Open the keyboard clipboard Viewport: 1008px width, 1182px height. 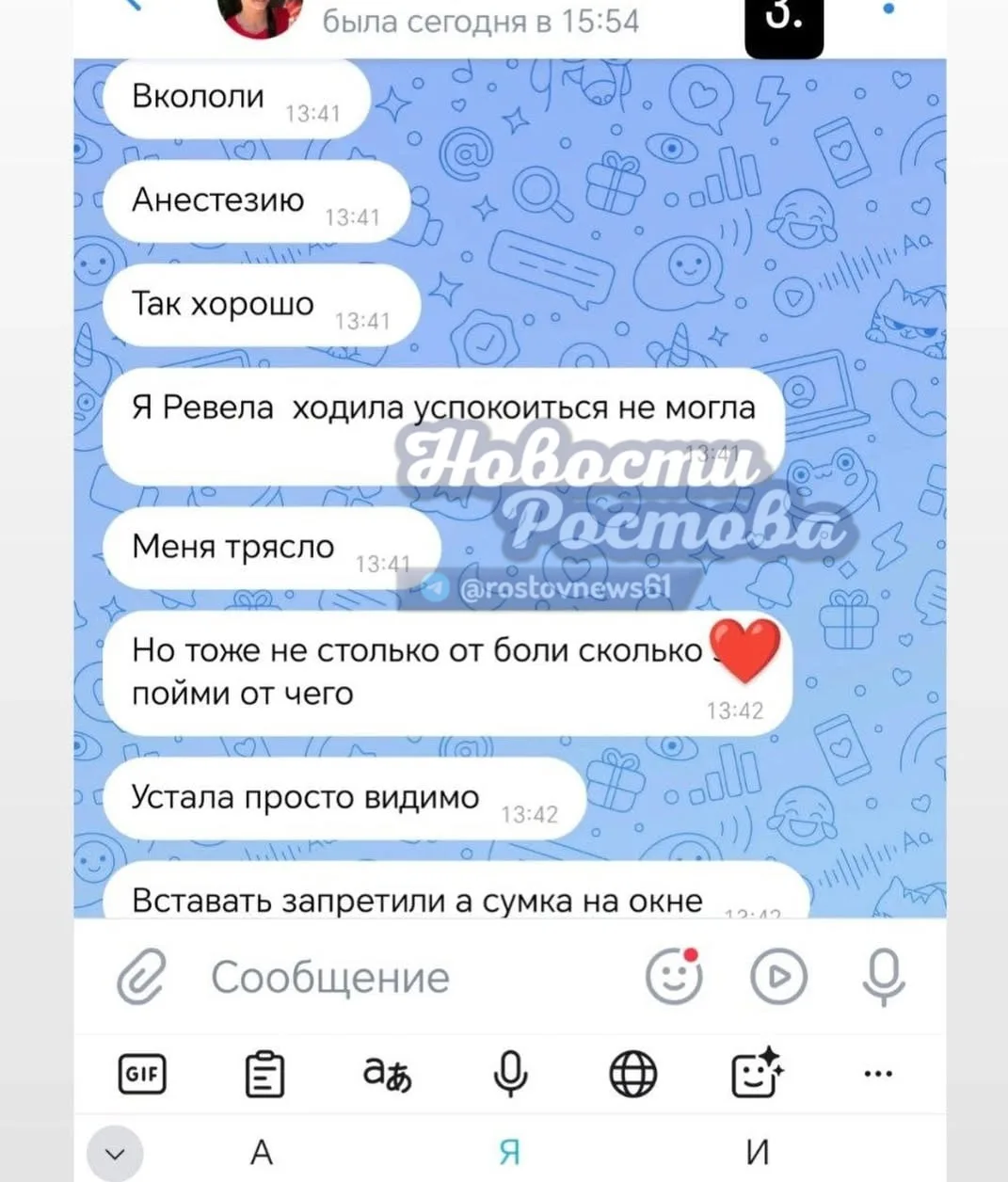[264, 1074]
